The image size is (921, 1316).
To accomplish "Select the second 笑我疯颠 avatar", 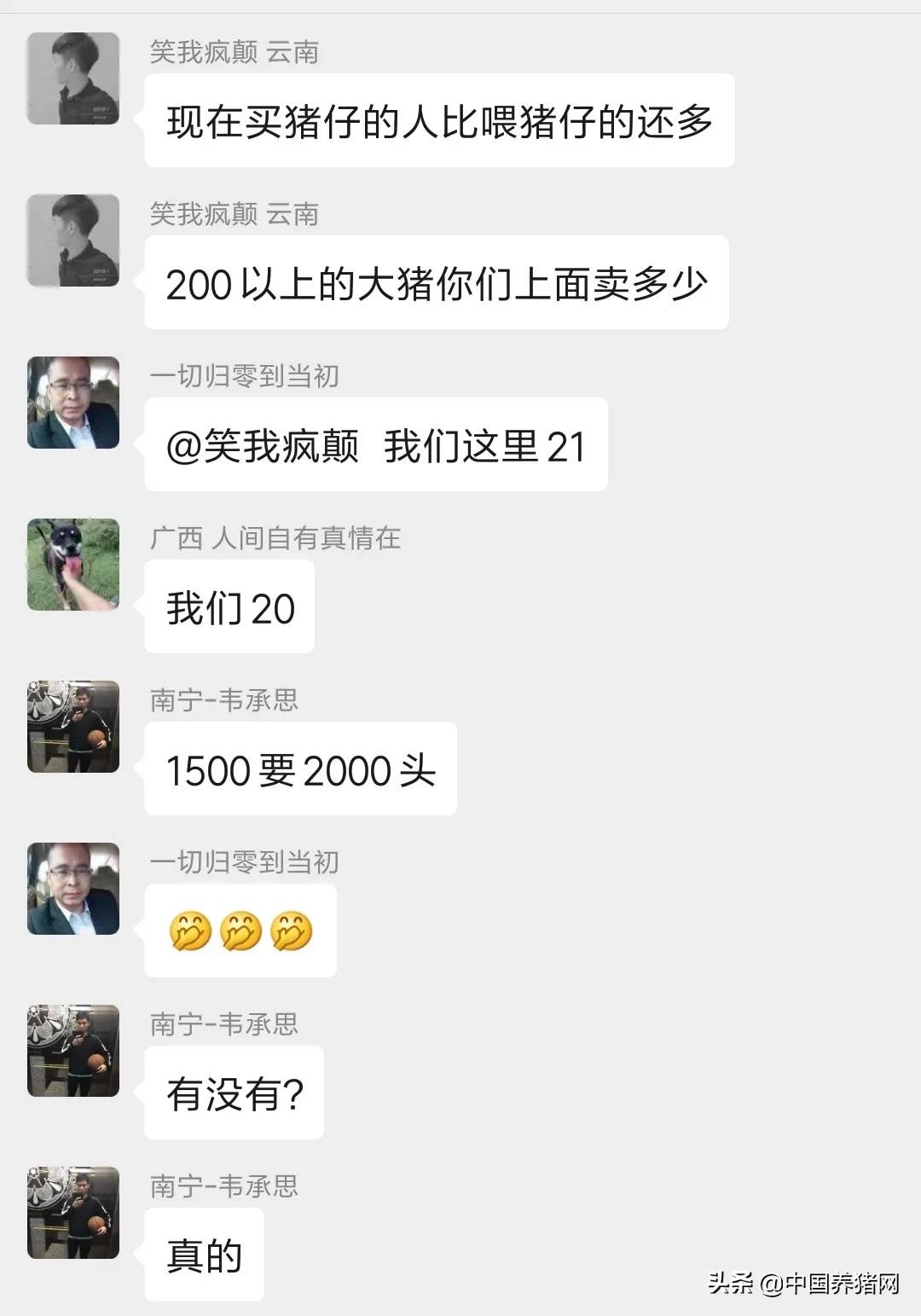I will (x=74, y=241).
